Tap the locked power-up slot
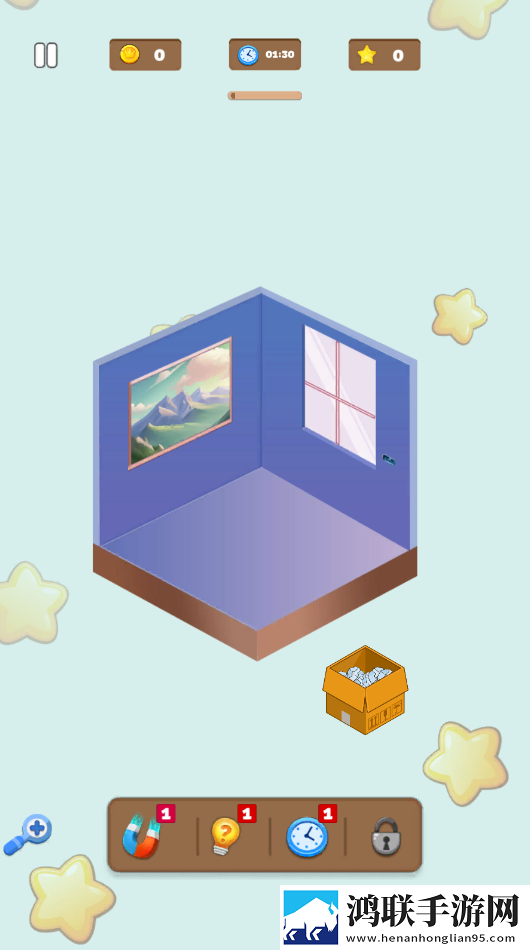530x950 pixels. pyautogui.click(x=386, y=836)
